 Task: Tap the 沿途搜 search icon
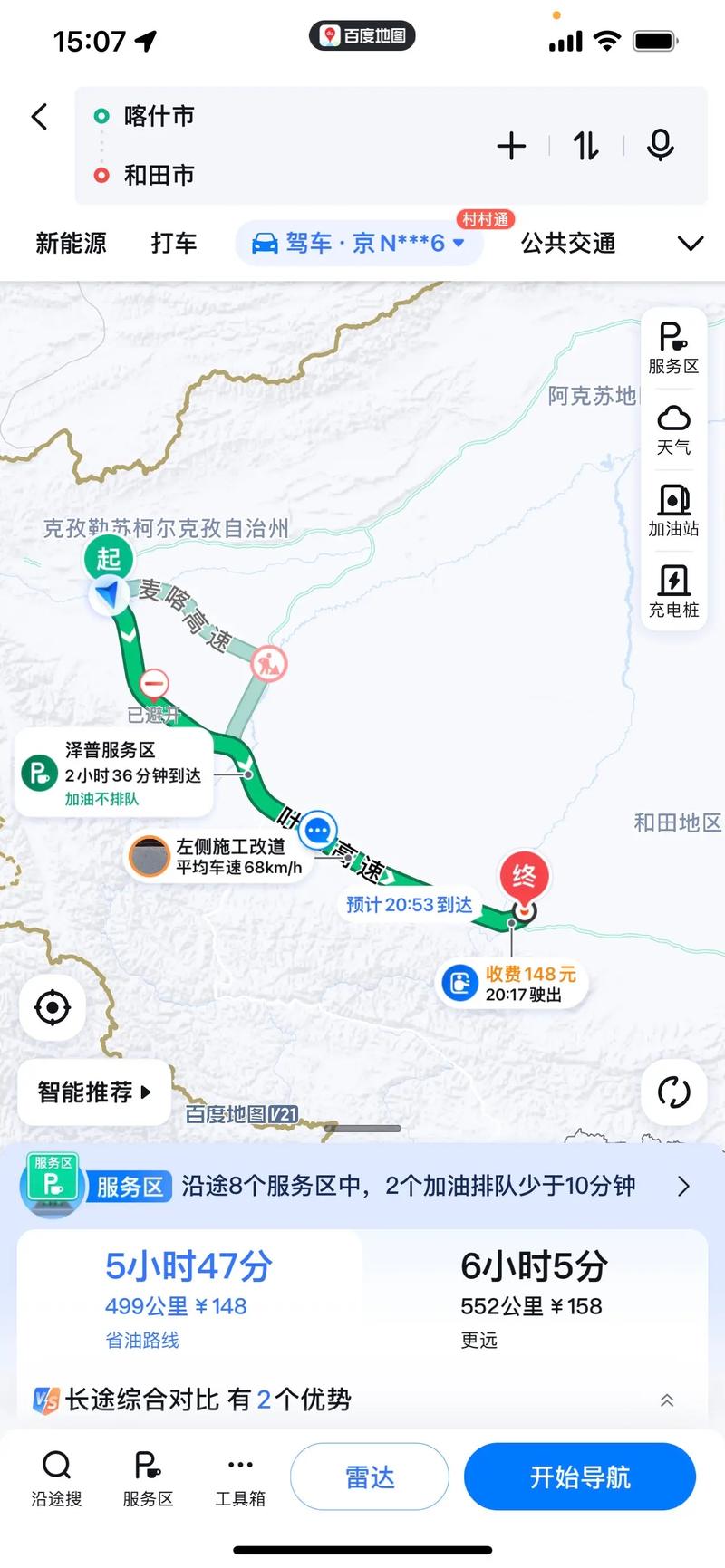[56, 1475]
